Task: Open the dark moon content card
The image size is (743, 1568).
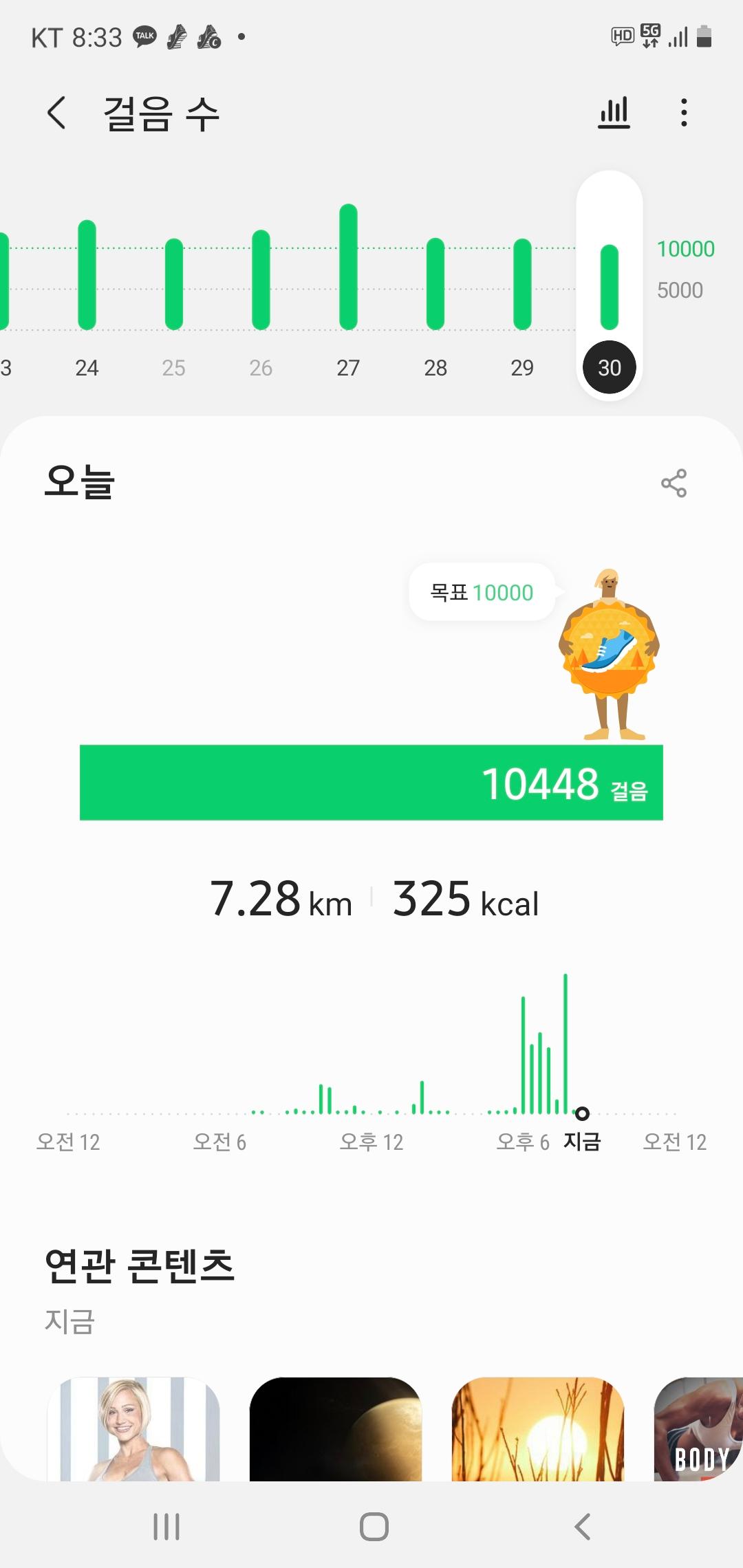Action: click(336, 1428)
